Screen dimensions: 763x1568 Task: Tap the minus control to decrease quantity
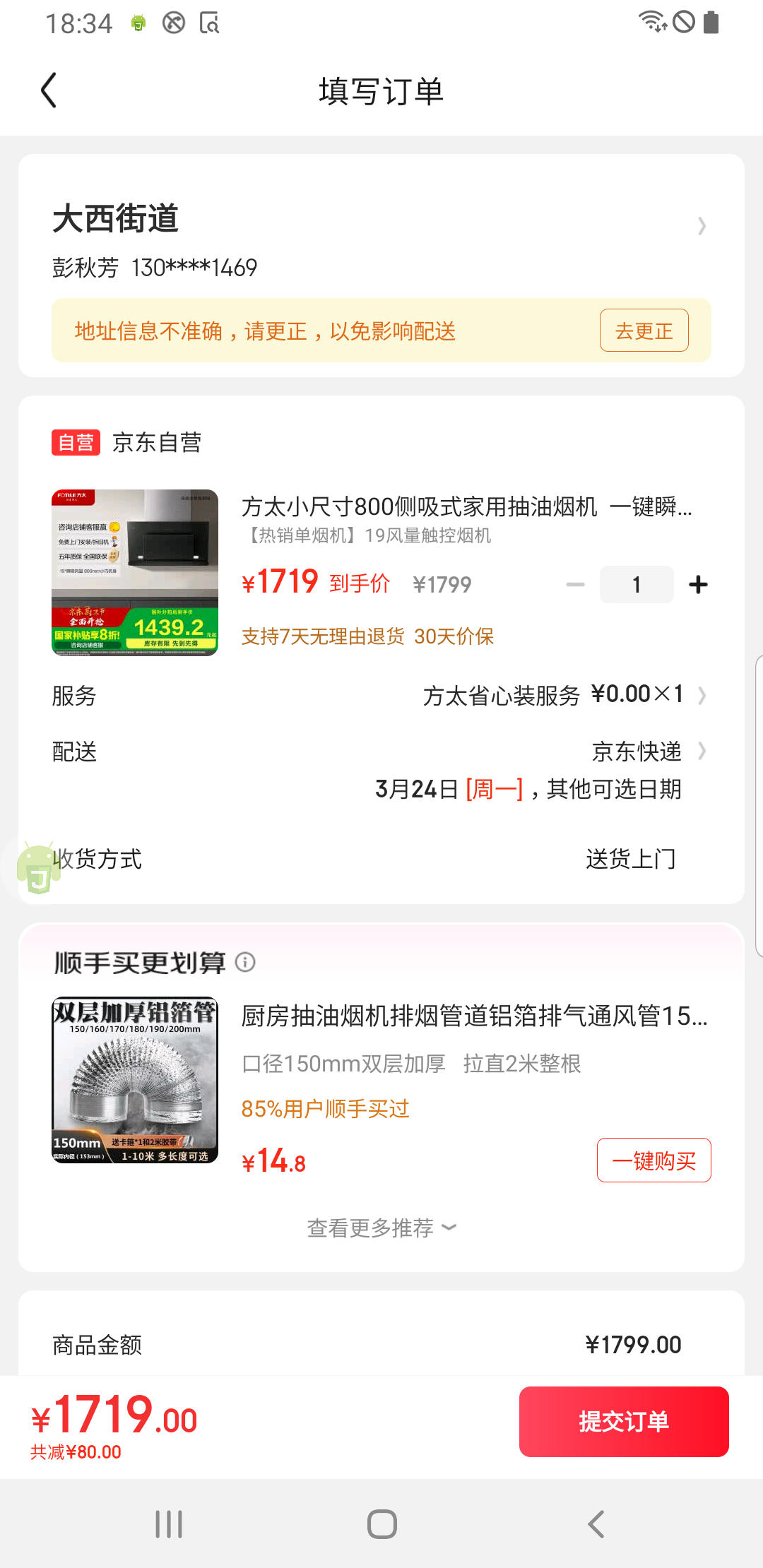click(575, 584)
